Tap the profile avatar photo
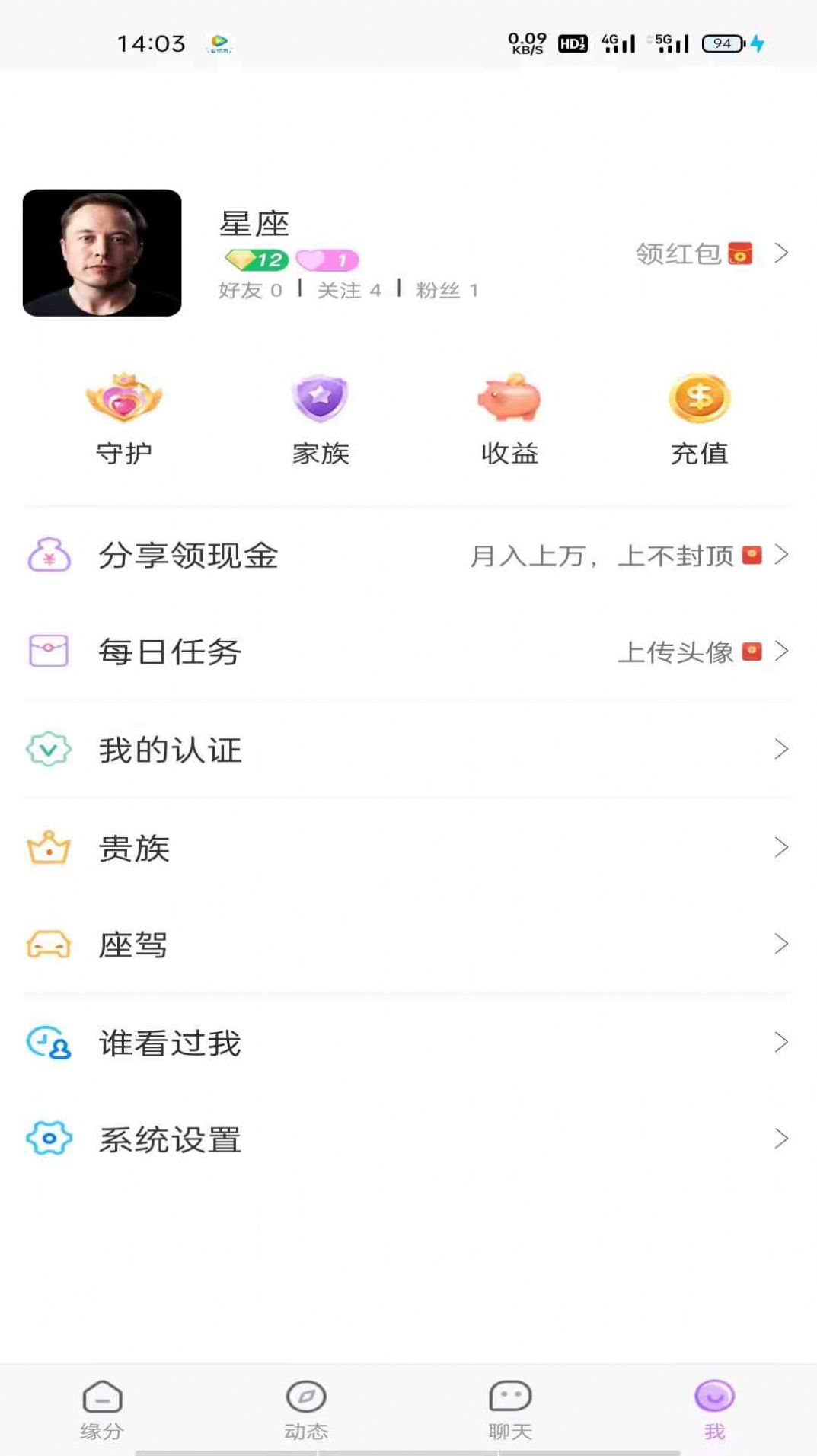Screen dimensions: 817x1456 click(103, 254)
